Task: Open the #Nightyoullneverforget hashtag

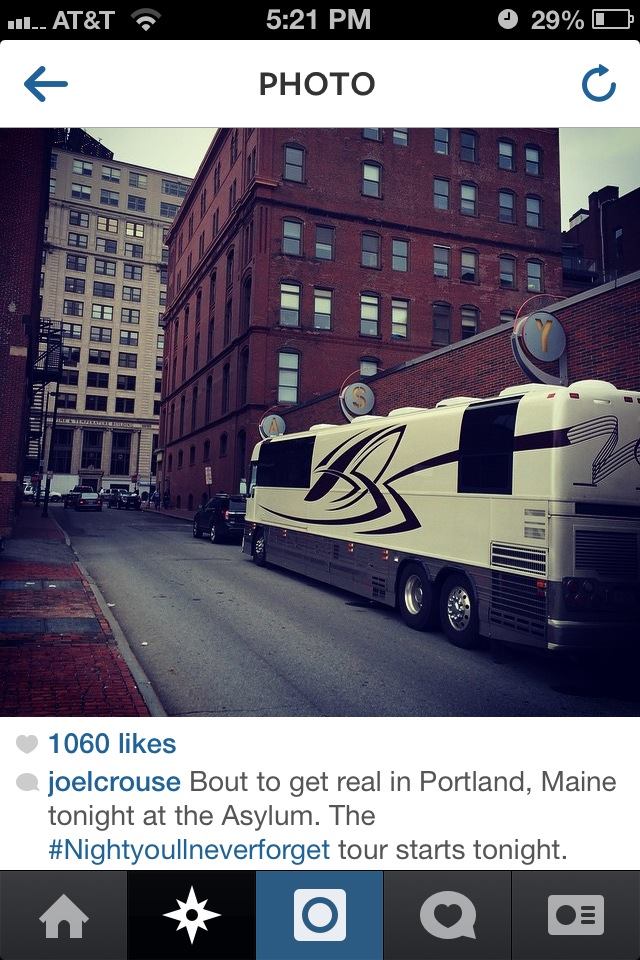Action: [x=188, y=850]
